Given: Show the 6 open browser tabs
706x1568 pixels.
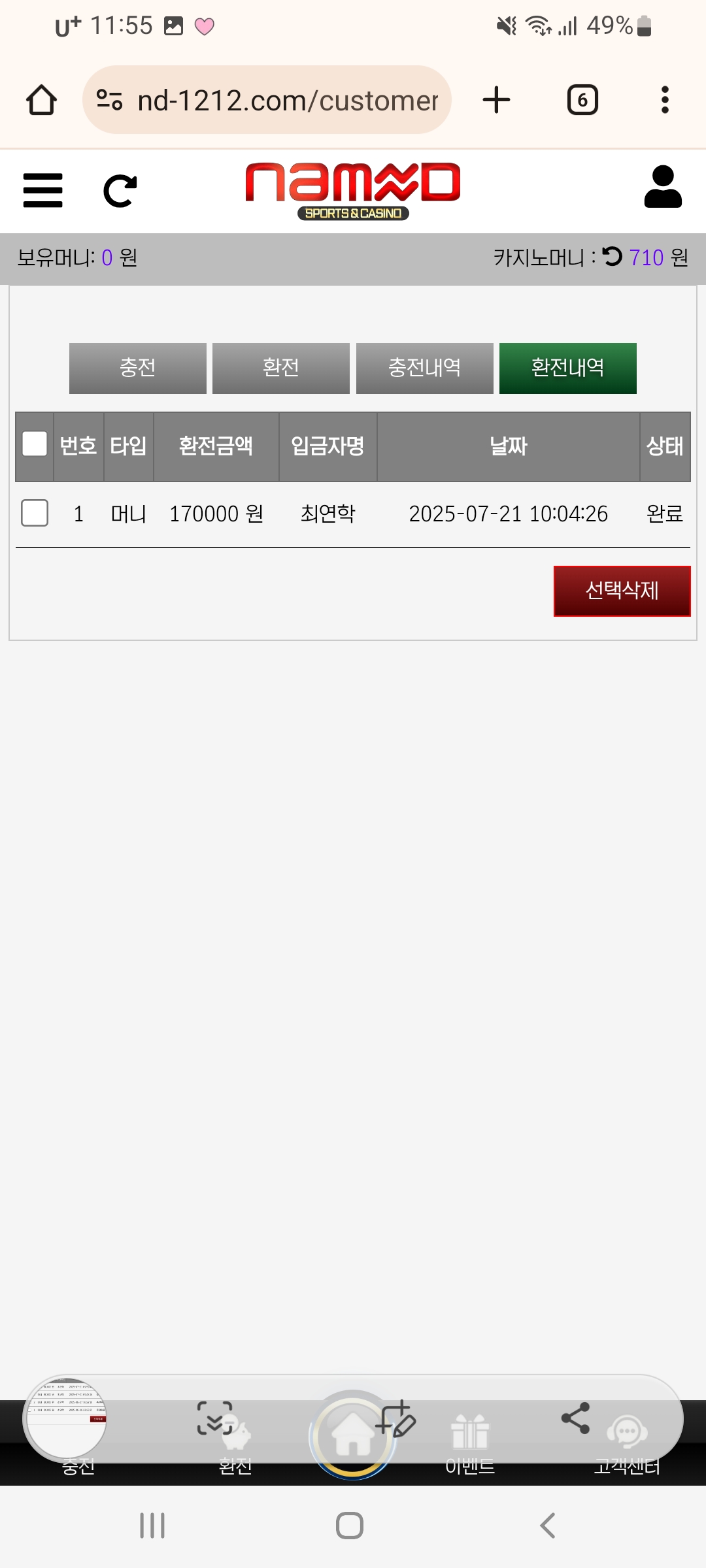Looking at the screenshot, I should click(582, 100).
